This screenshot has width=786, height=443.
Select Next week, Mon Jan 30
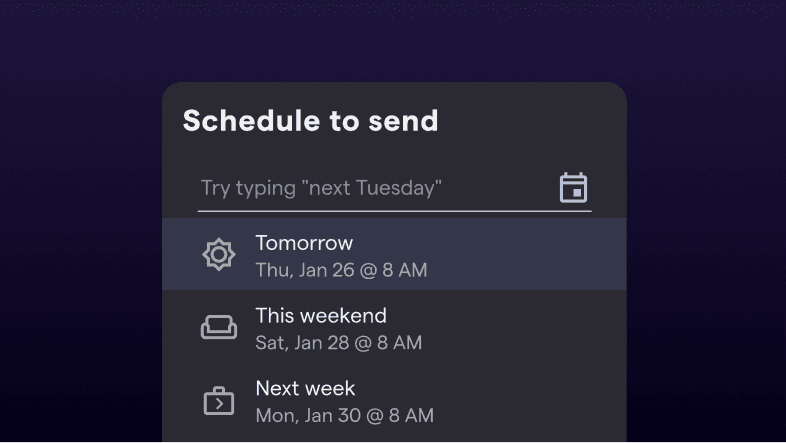pos(394,401)
